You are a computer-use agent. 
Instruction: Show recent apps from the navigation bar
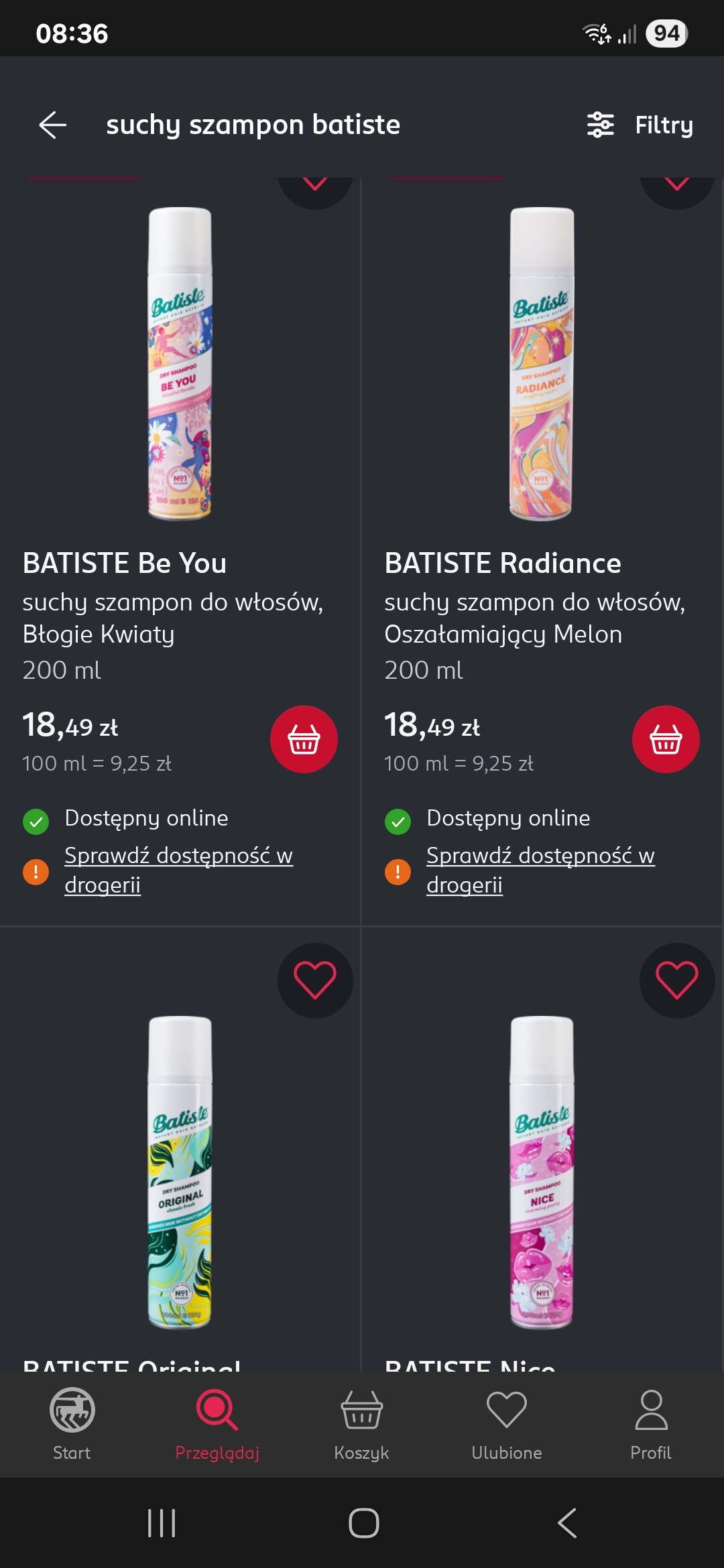tap(162, 1523)
